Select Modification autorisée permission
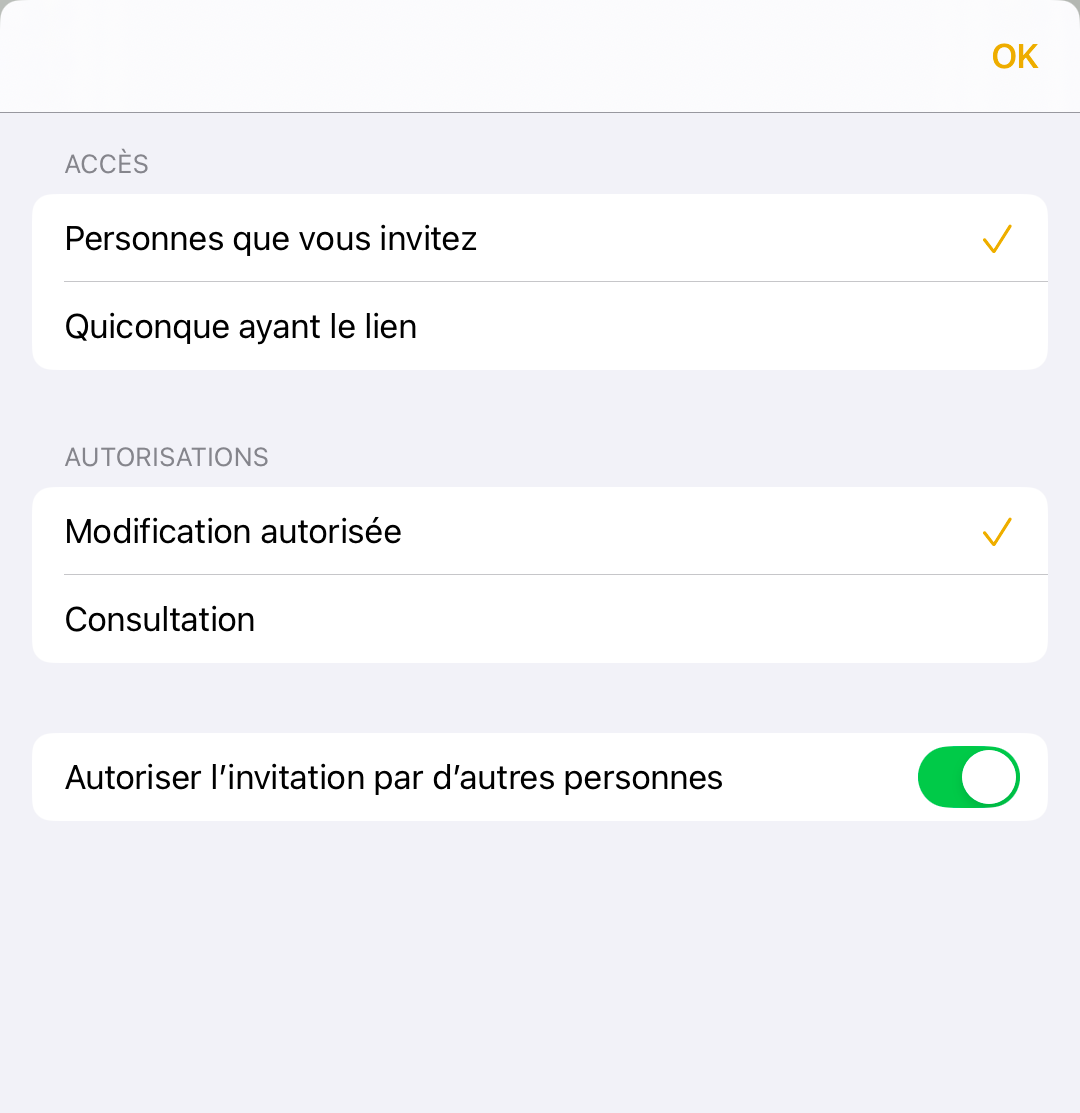Image resolution: width=1080 pixels, height=1113 pixels. coord(540,532)
